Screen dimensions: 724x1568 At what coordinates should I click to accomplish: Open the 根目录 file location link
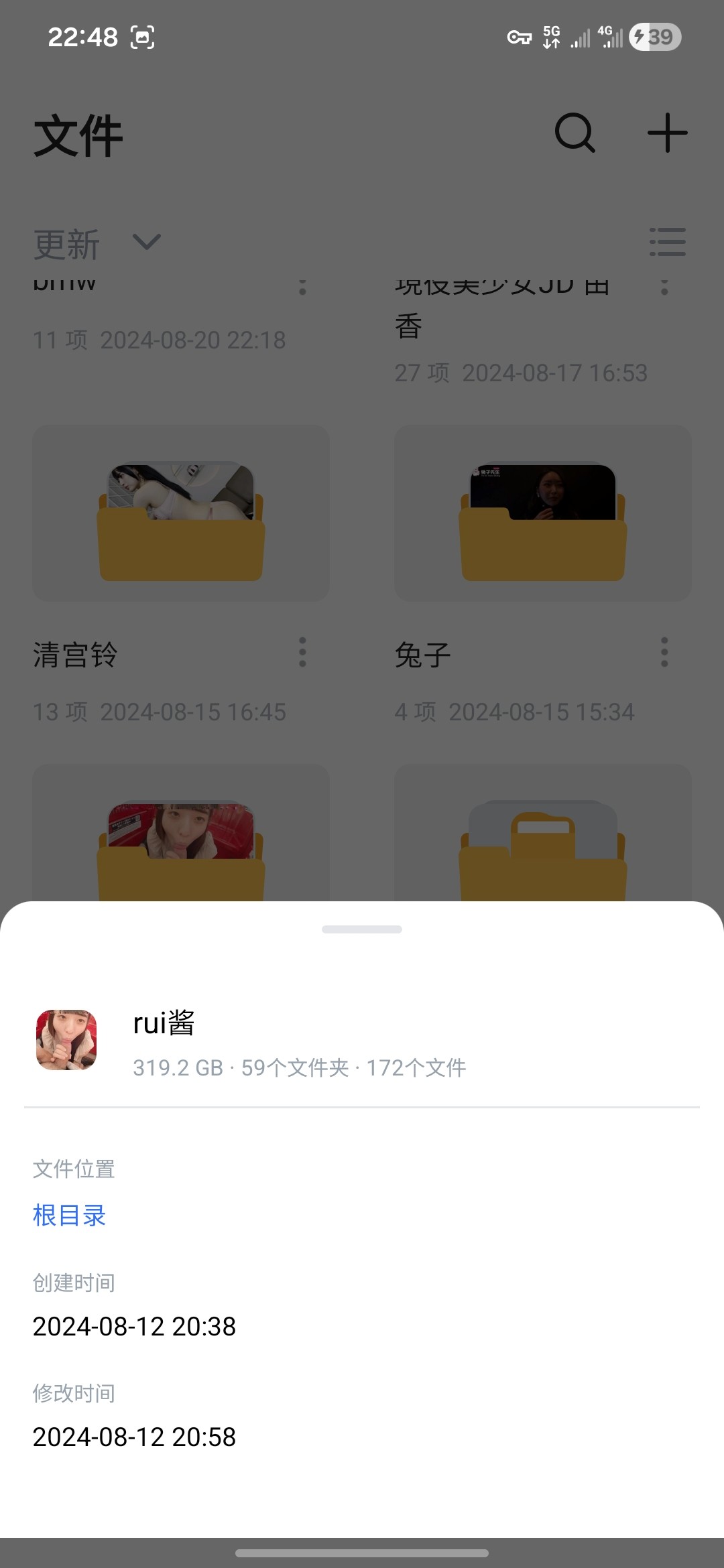70,1215
